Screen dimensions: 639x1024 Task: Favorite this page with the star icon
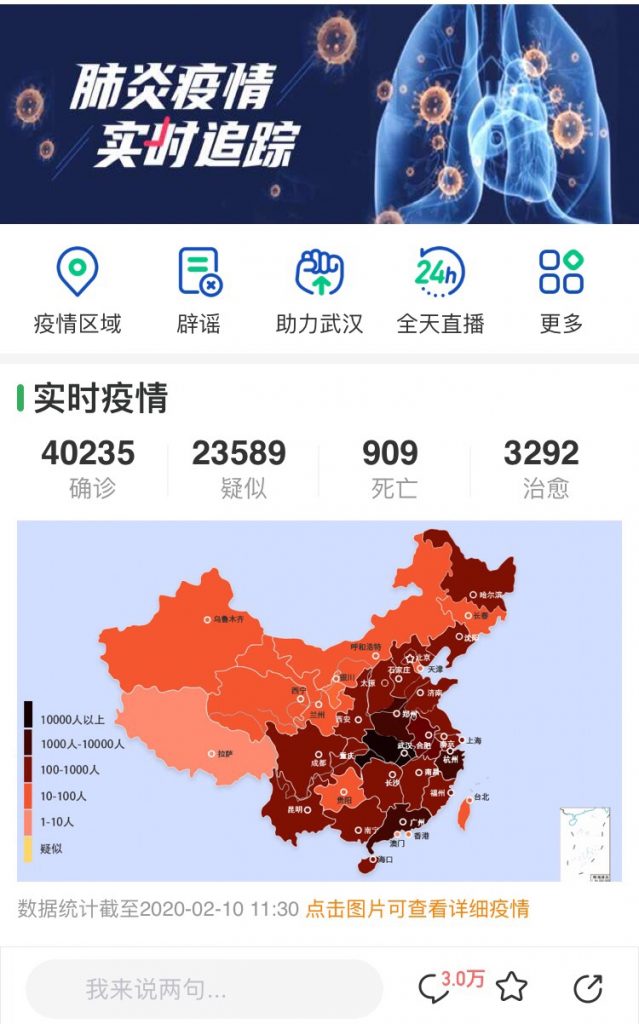512,988
